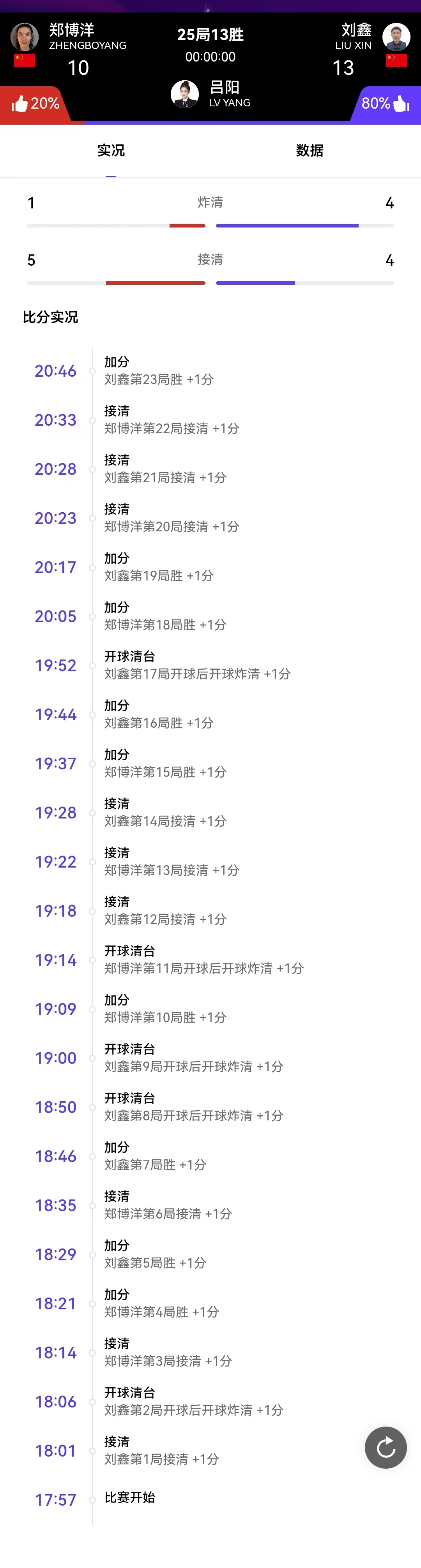The width and height of the screenshot is (421, 1568).
Task: View referee 吕阳's avatar
Action: click(185, 94)
